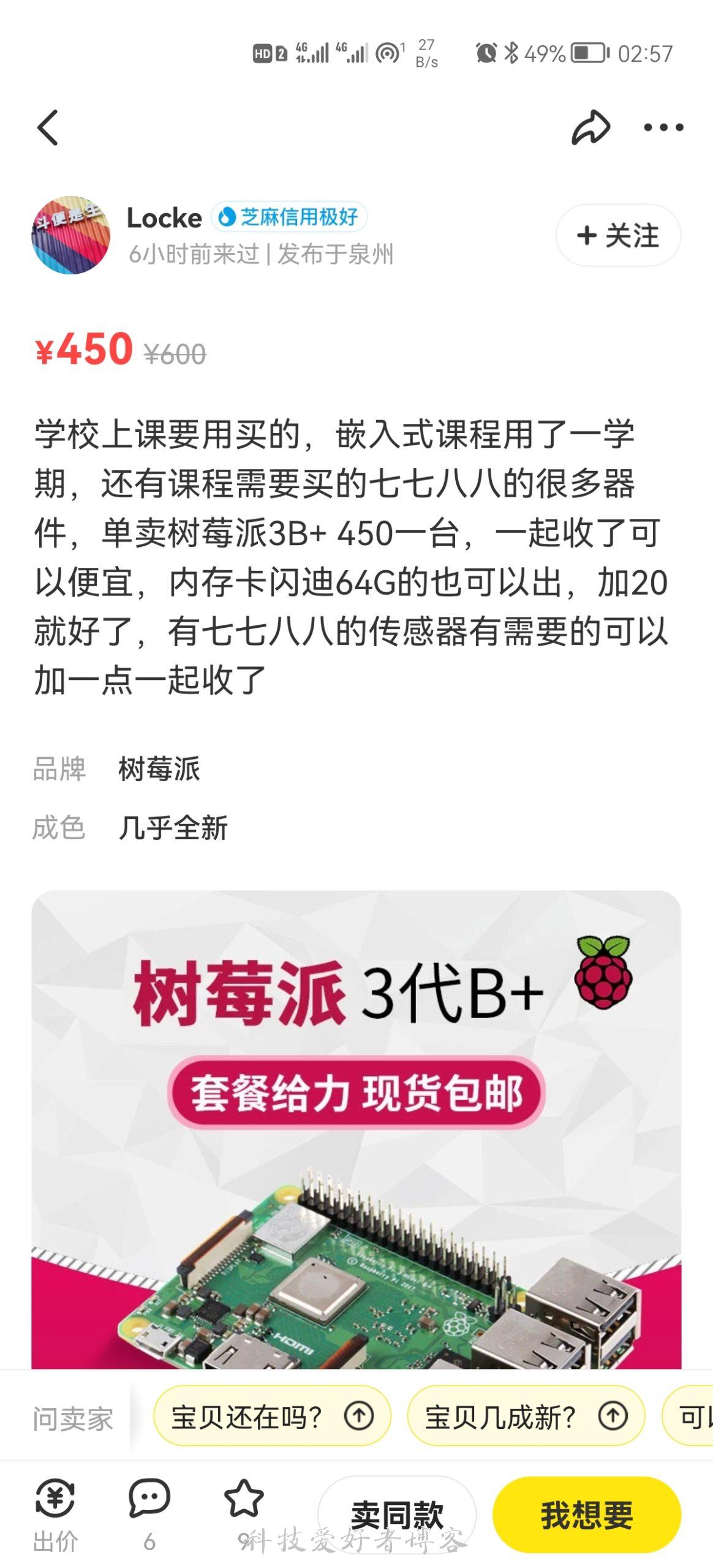This screenshot has height=1568, width=713.
Task: Send quick question 宝贝还在吗?
Action: coord(272,1417)
